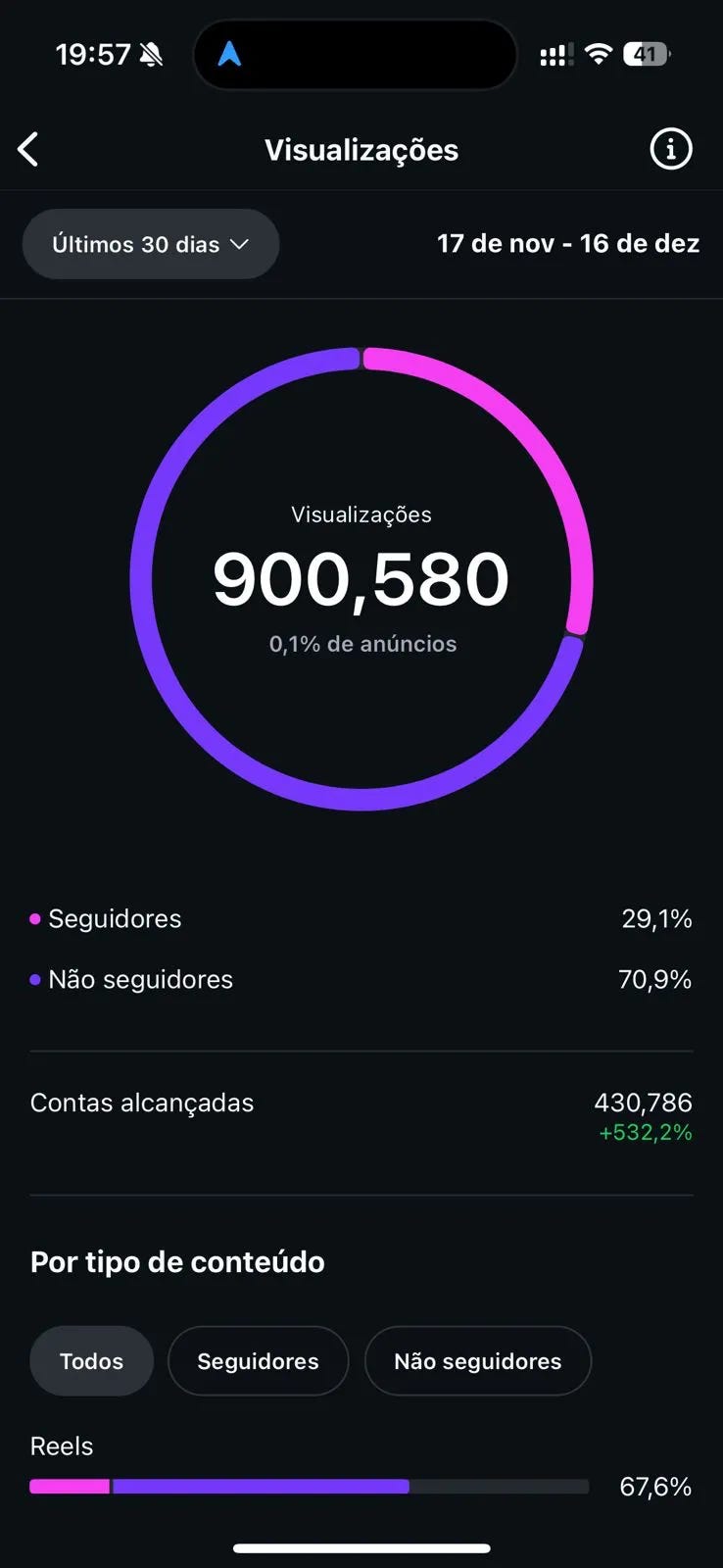Select the Todos content filter
Image resolution: width=723 pixels, height=1568 pixels.
coord(91,1361)
